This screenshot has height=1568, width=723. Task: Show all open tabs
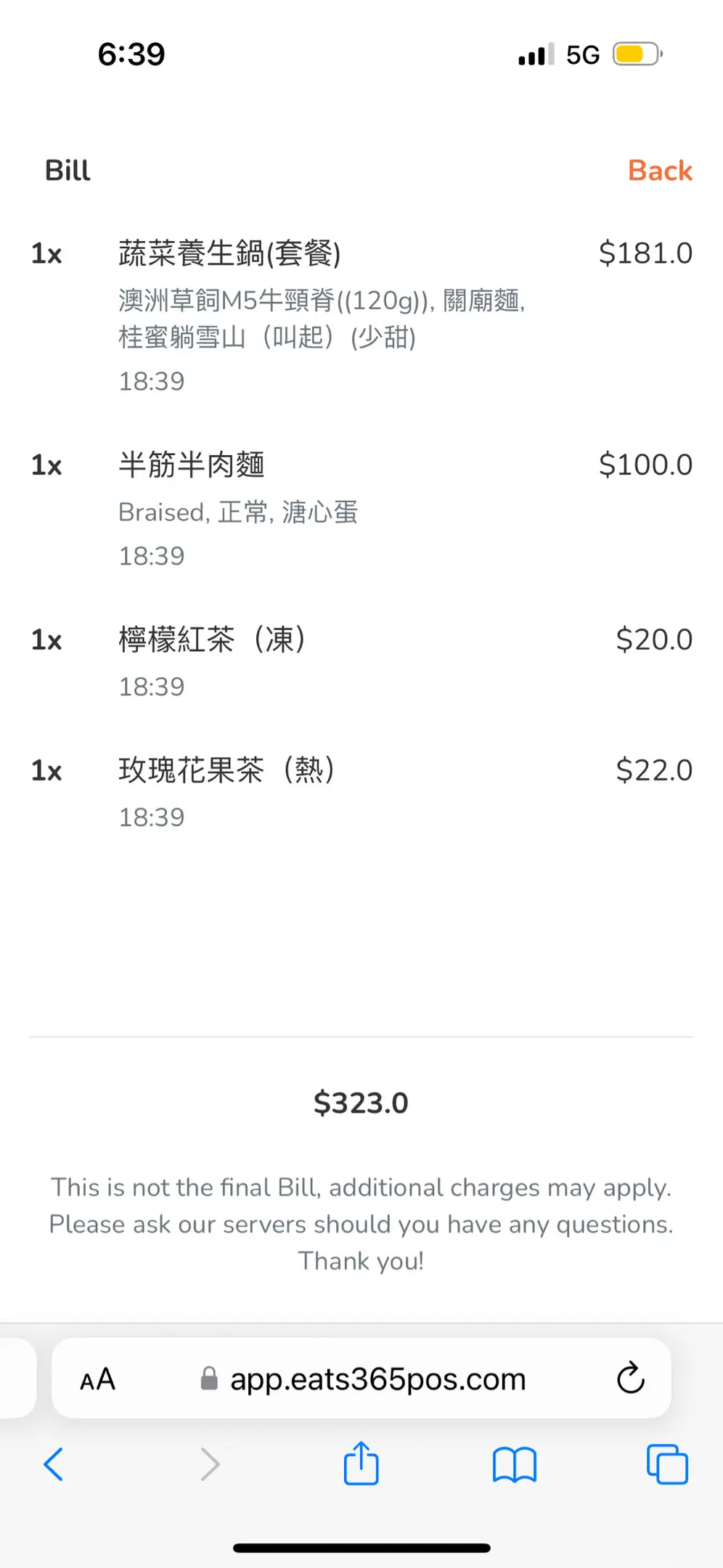(667, 1464)
